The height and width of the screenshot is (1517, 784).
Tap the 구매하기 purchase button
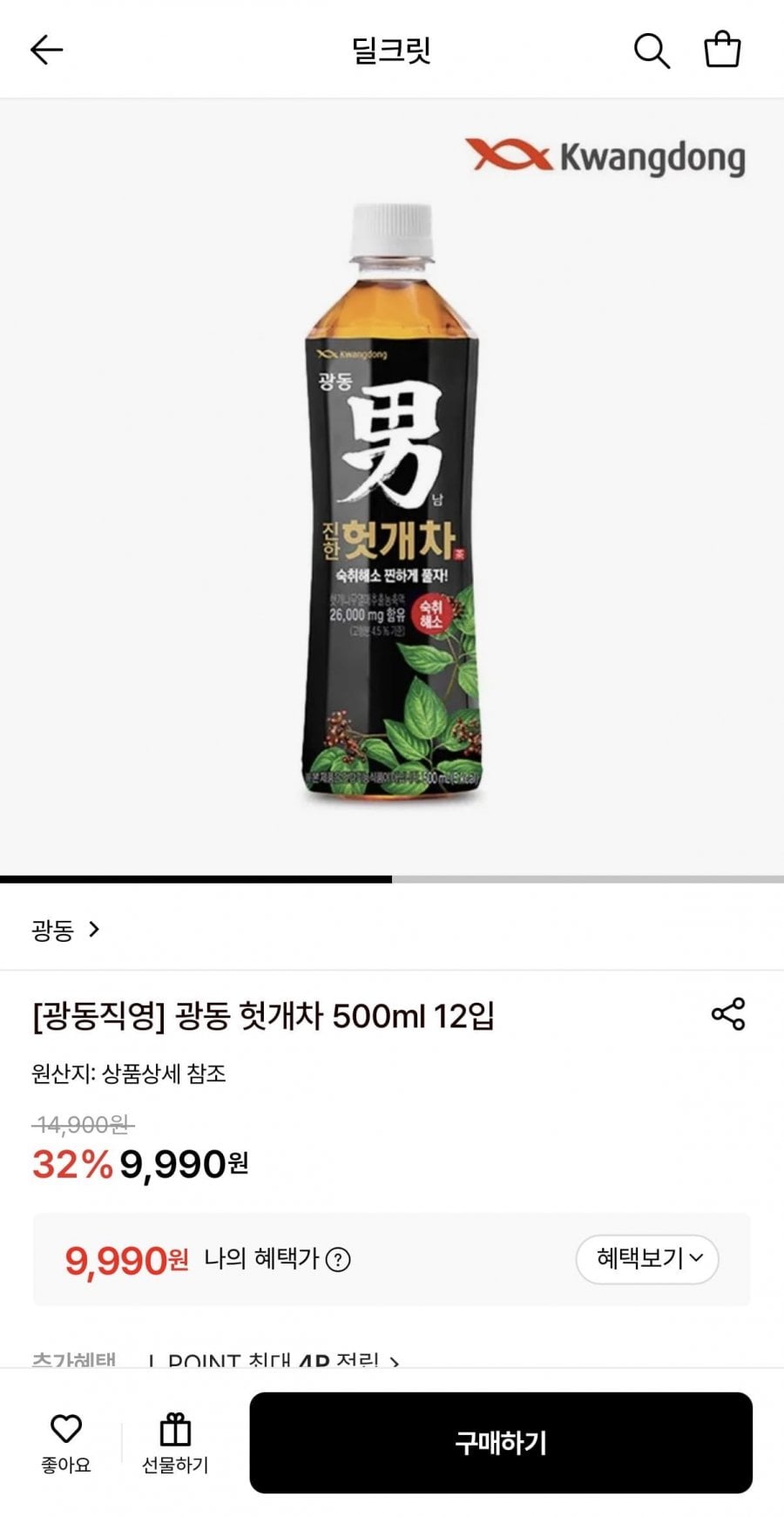(501, 1443)
